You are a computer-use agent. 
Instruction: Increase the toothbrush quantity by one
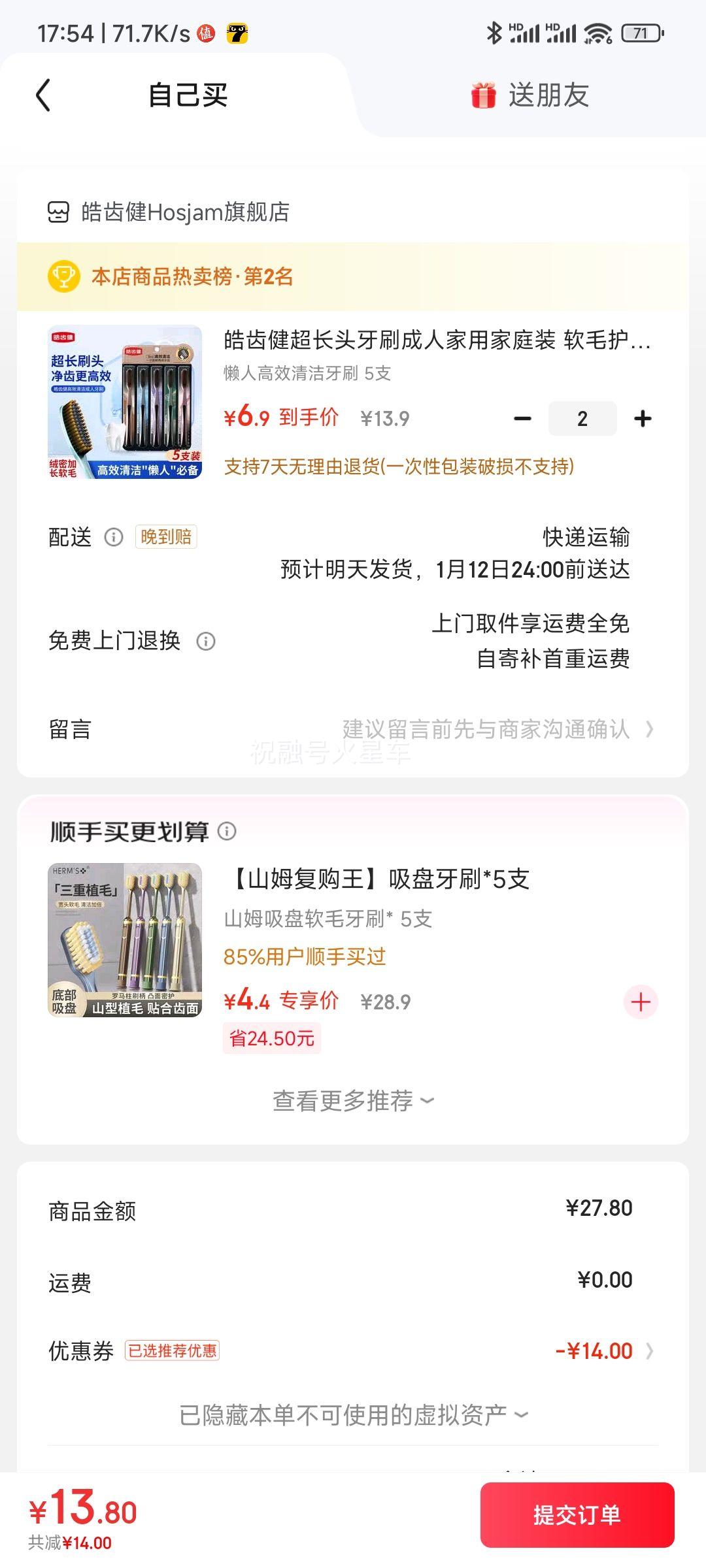point(643,419)
